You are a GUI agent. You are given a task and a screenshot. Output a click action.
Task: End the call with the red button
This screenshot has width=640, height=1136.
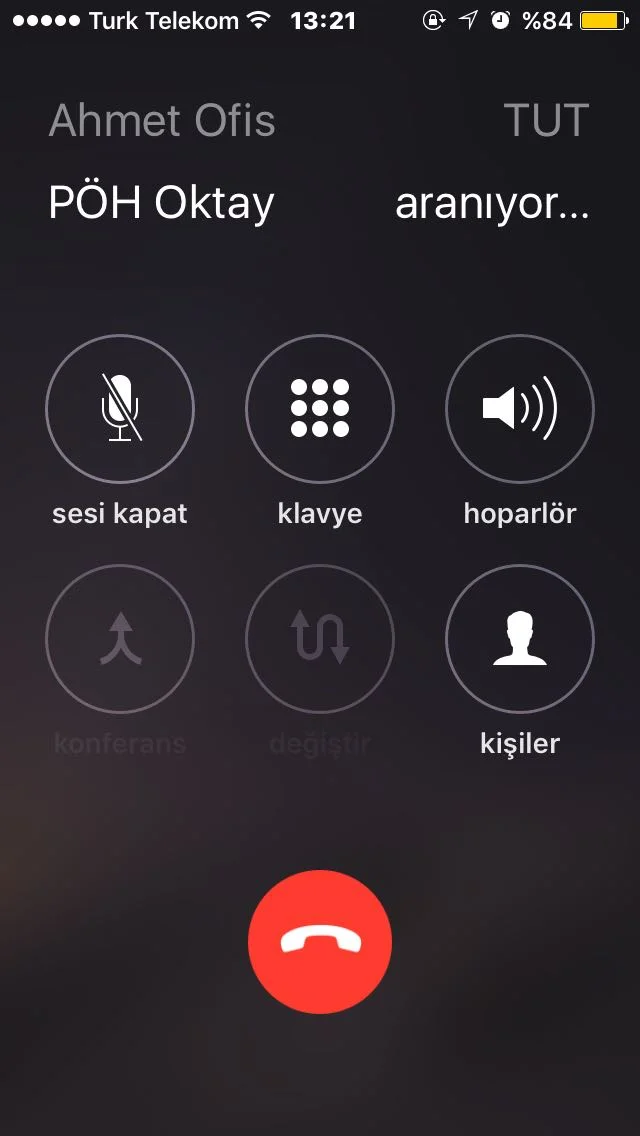point(320,941)
